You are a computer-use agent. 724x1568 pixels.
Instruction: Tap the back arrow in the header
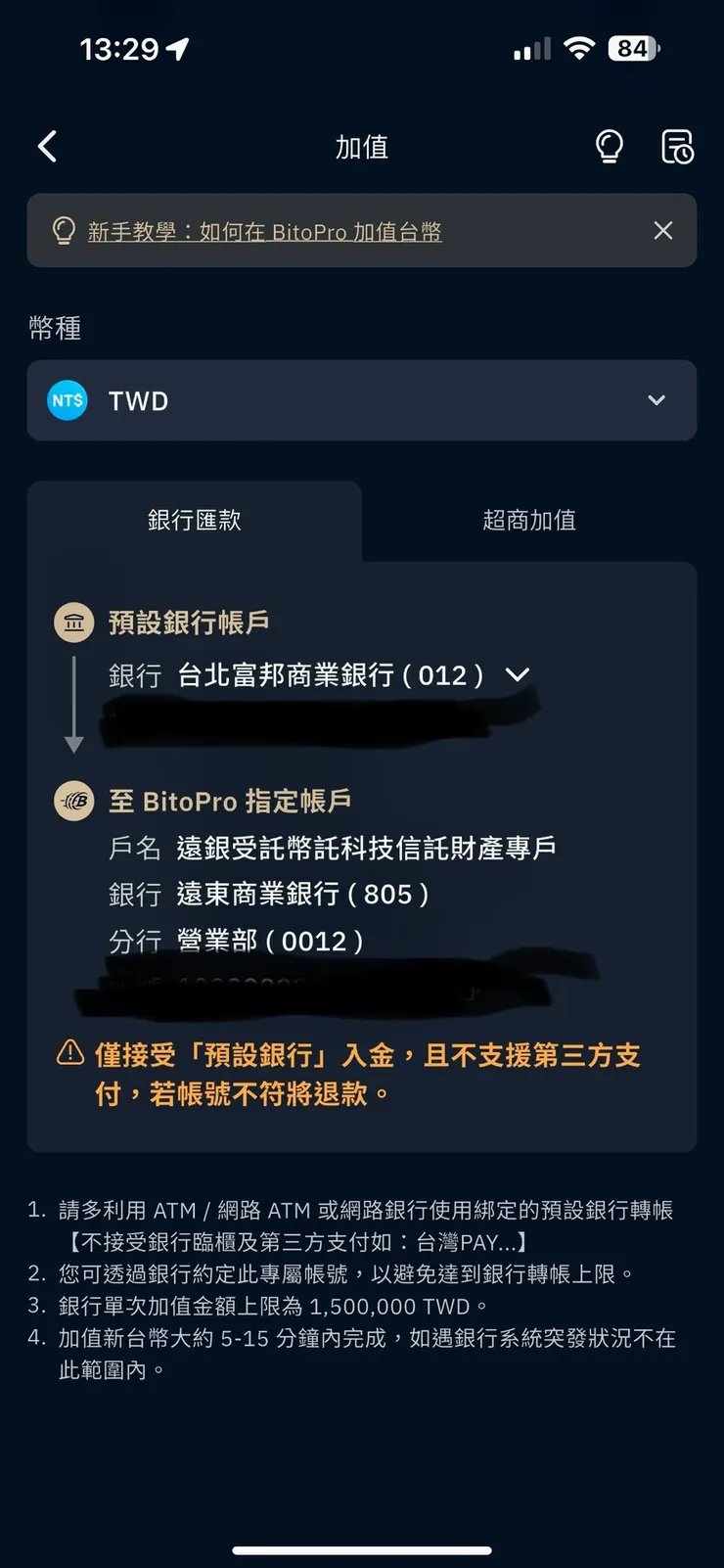tap(46, 145)
